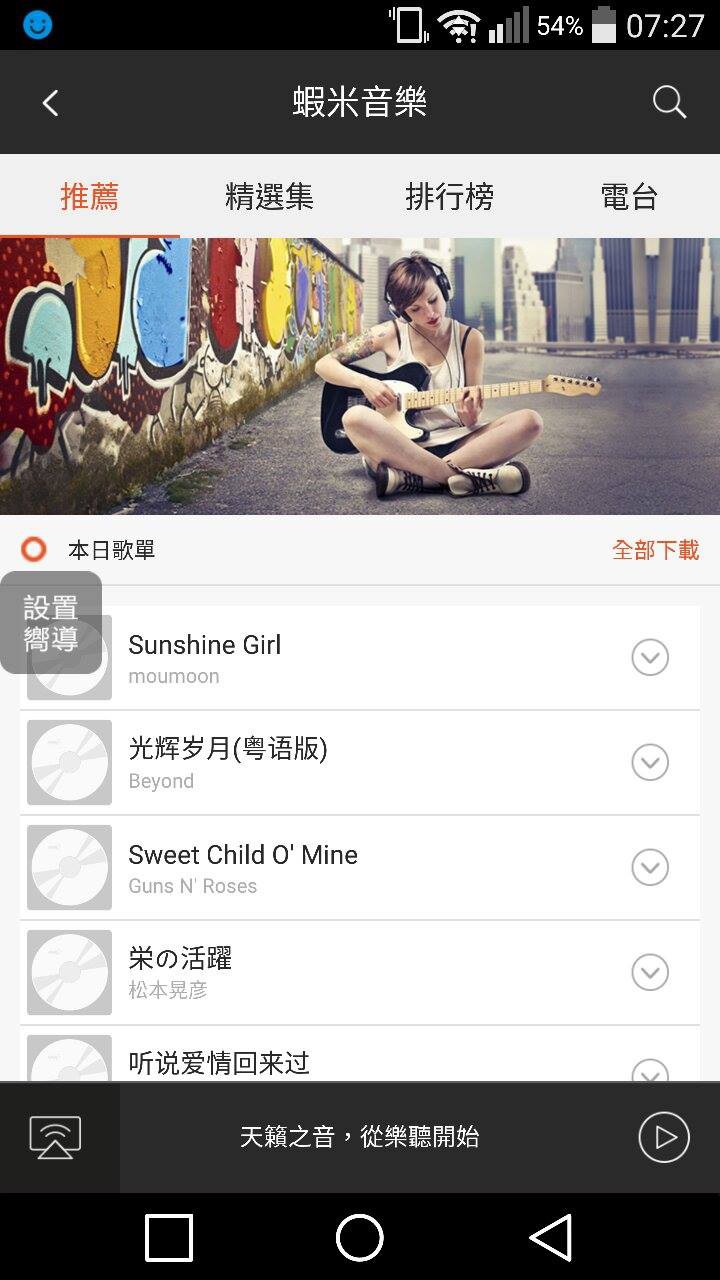The width and height of the screenshot is (720, 1280).
Task: Switch to the 排行榜 tab
Action: coord(449,196)
